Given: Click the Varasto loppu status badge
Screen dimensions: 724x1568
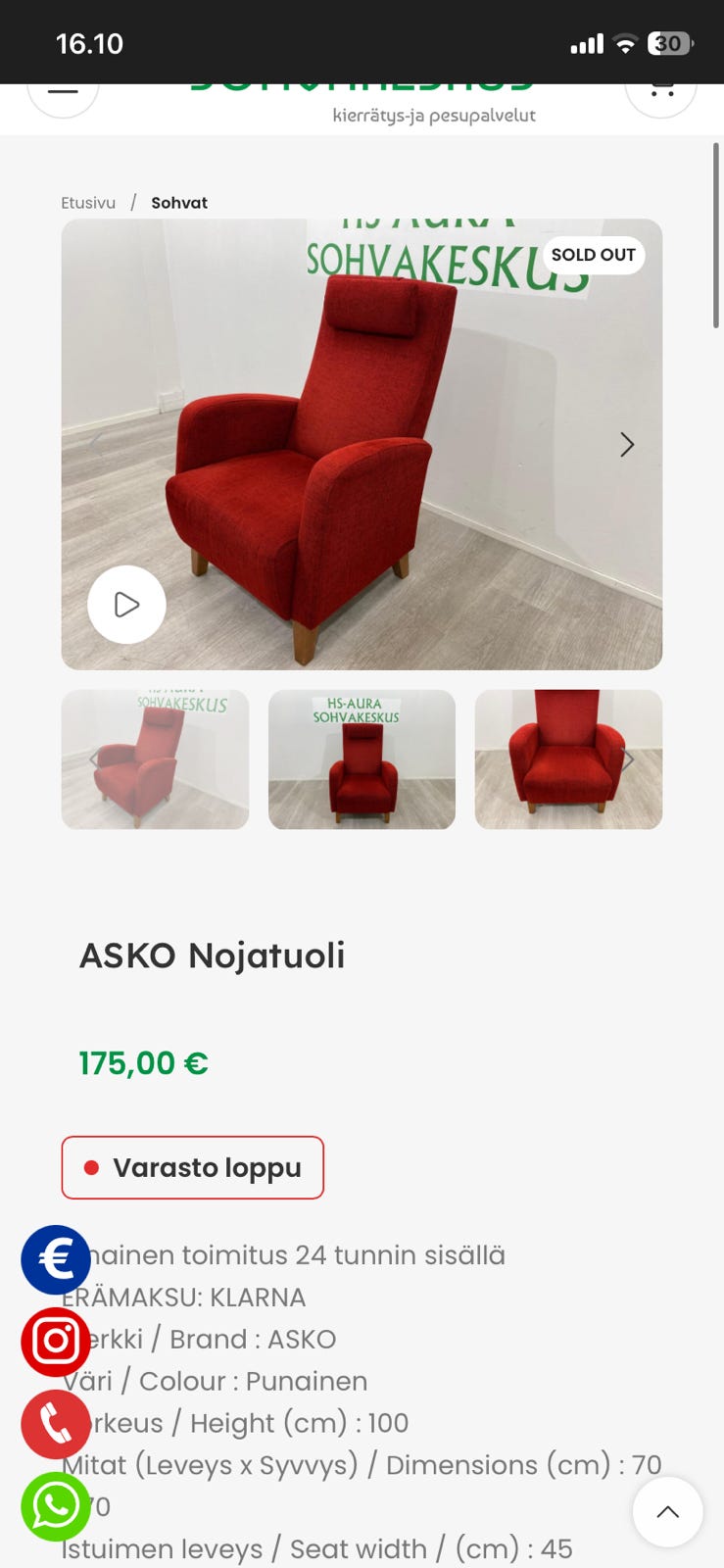Looking at the screenshot, I should coord(192,1167).
